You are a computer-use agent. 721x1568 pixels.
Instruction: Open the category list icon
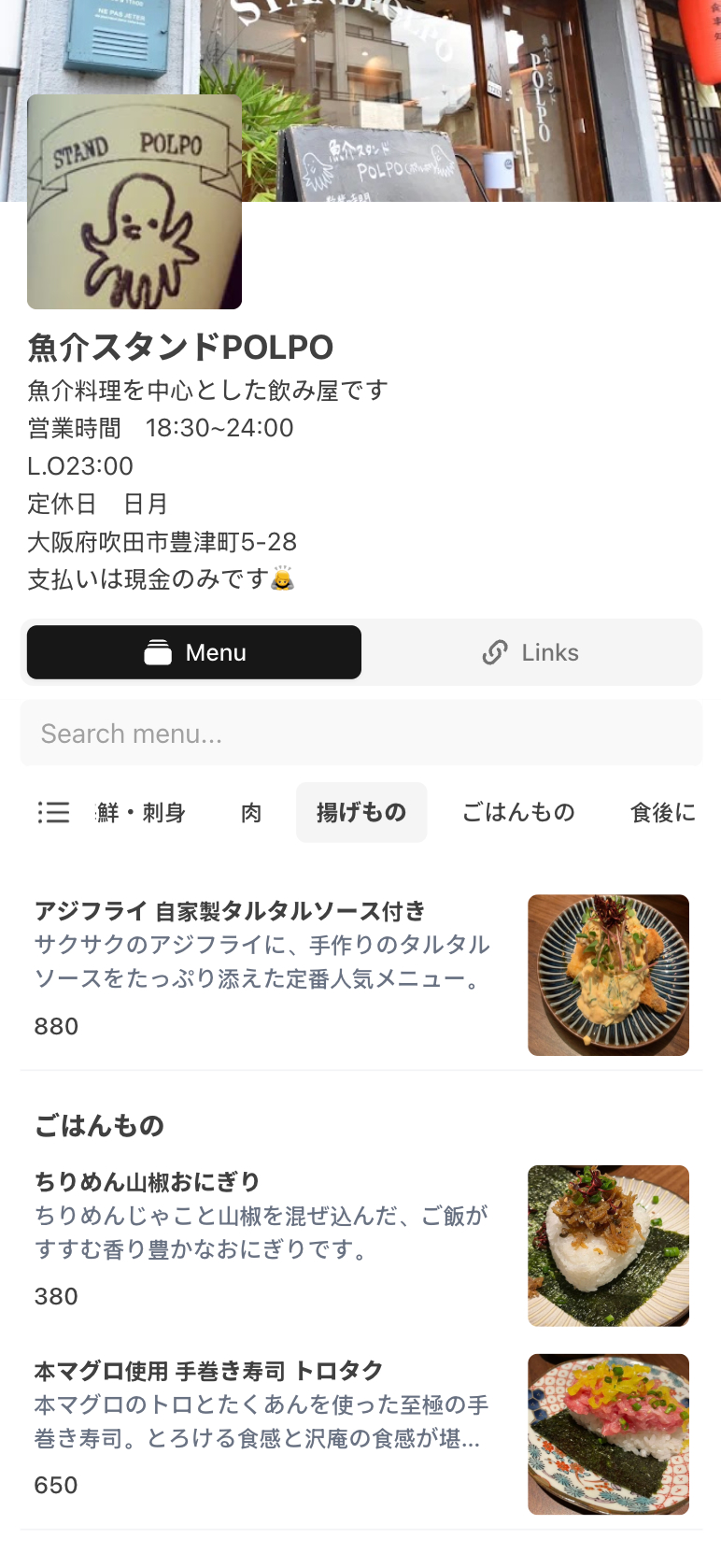click(x=53, y=812)
